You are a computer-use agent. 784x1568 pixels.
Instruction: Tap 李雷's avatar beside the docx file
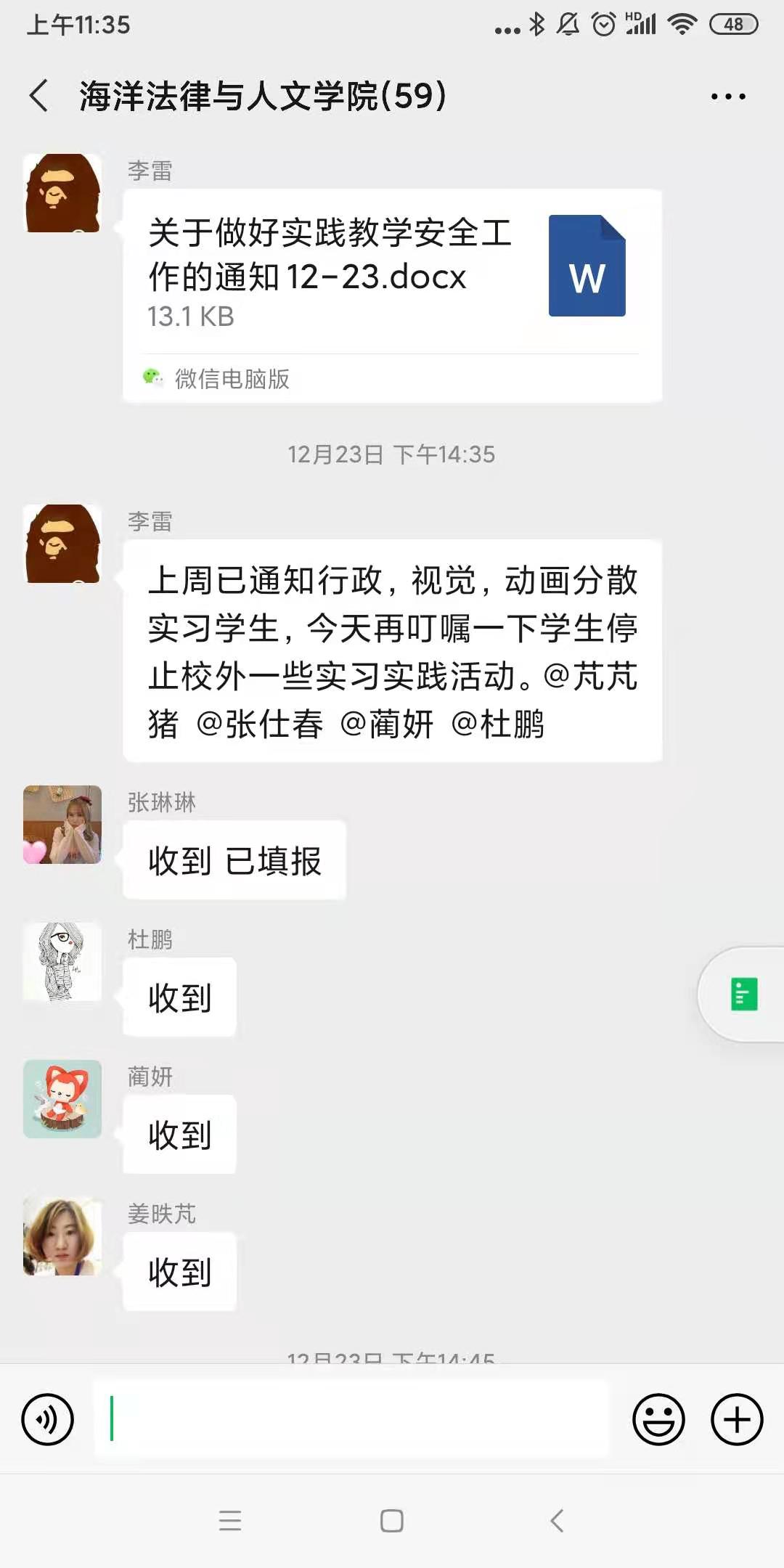pos(62,193)
